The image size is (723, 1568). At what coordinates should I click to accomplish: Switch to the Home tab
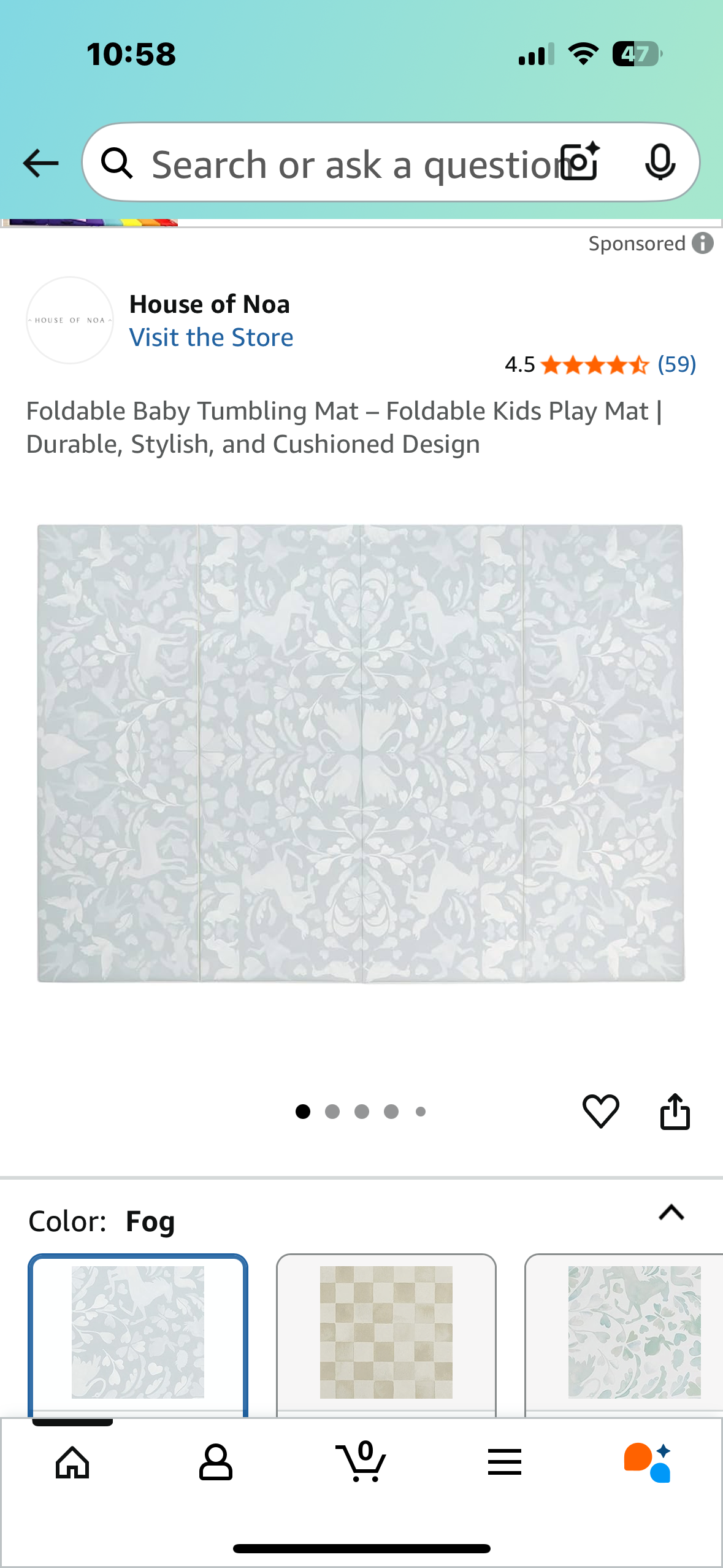72,1462
